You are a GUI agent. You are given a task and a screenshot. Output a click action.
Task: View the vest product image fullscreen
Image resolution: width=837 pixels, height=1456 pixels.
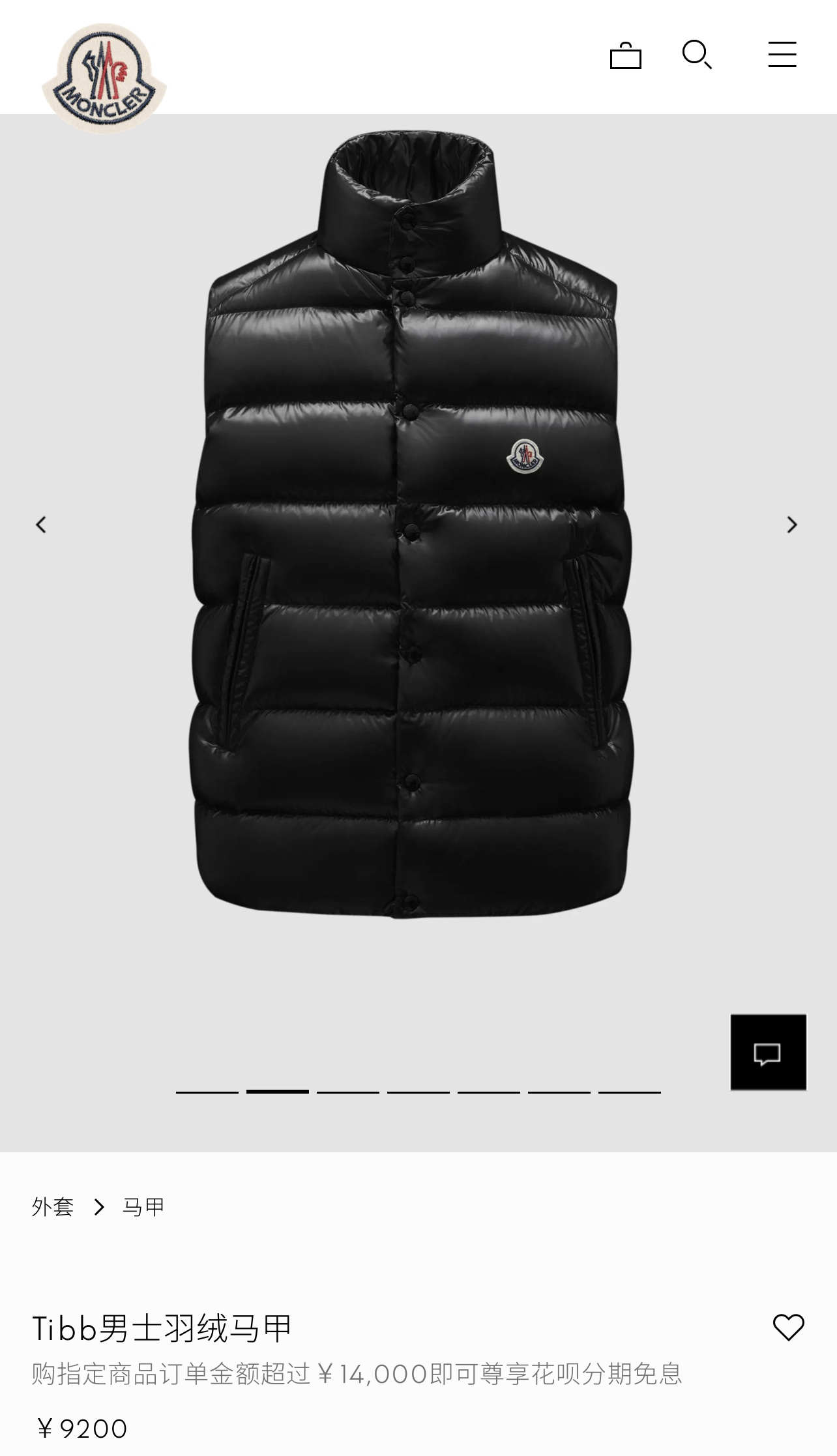click(x=412, y=521)
